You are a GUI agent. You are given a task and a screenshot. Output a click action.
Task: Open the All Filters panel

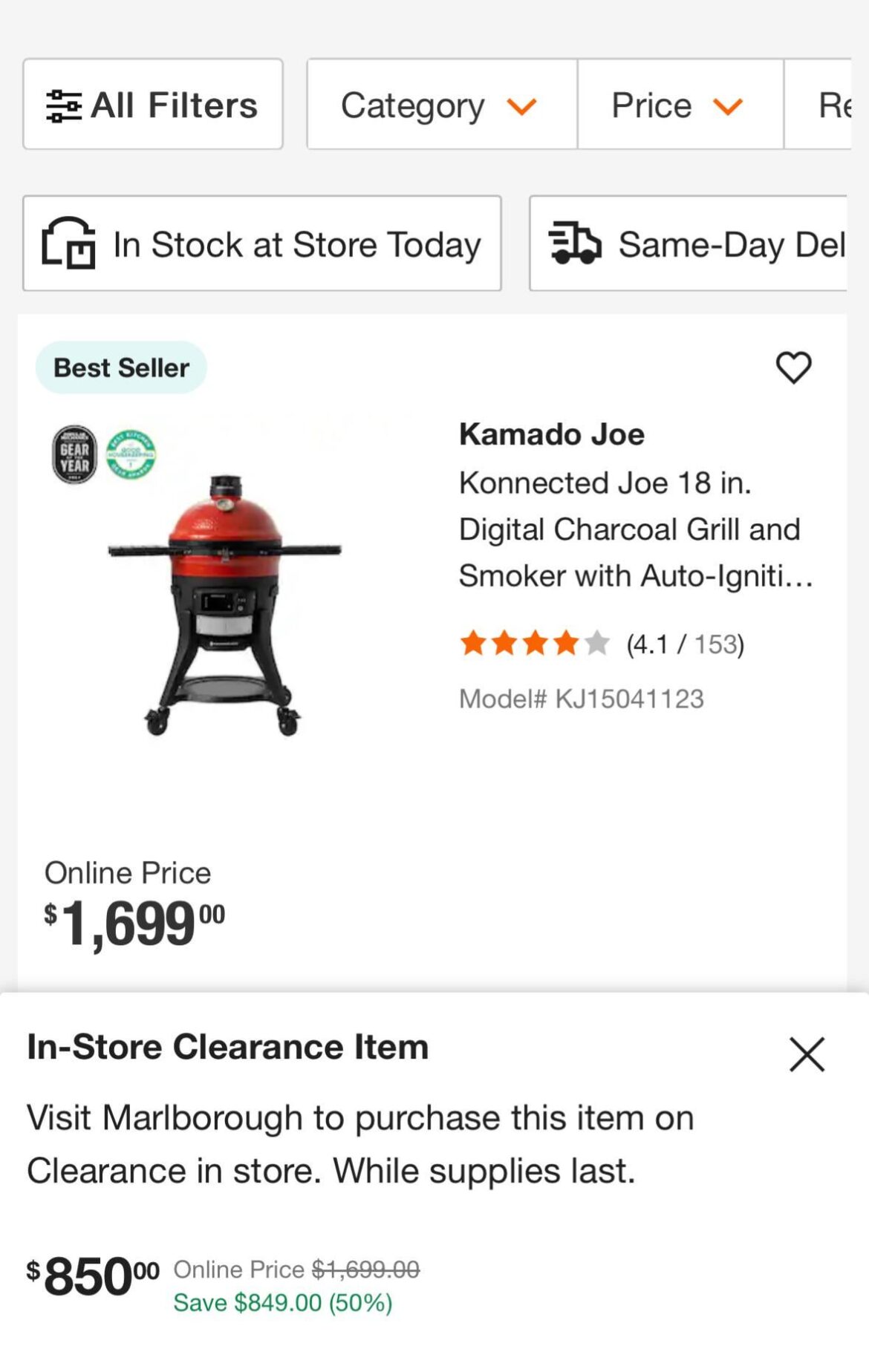click(152, 104)
